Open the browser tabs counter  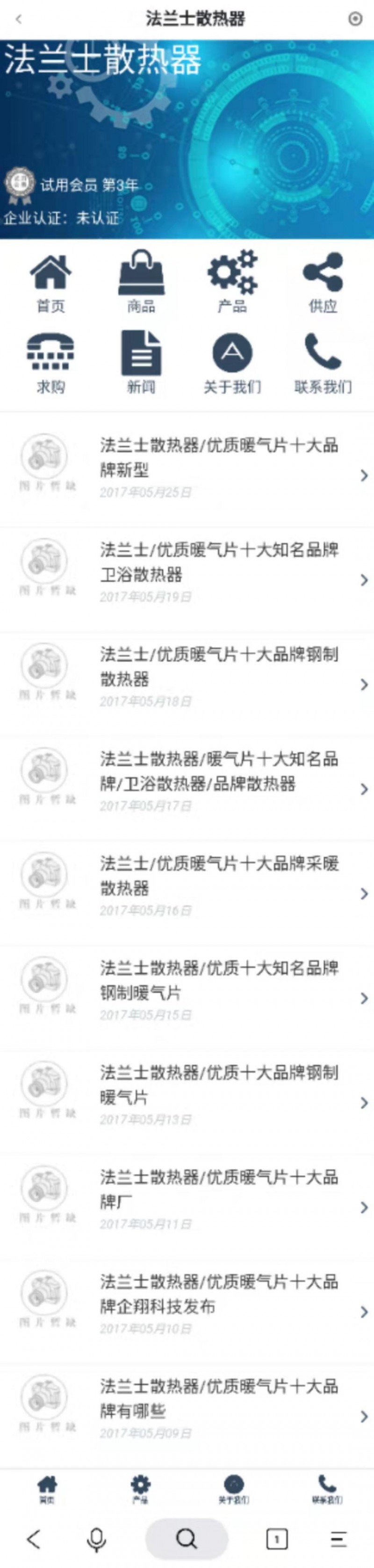277,1539
